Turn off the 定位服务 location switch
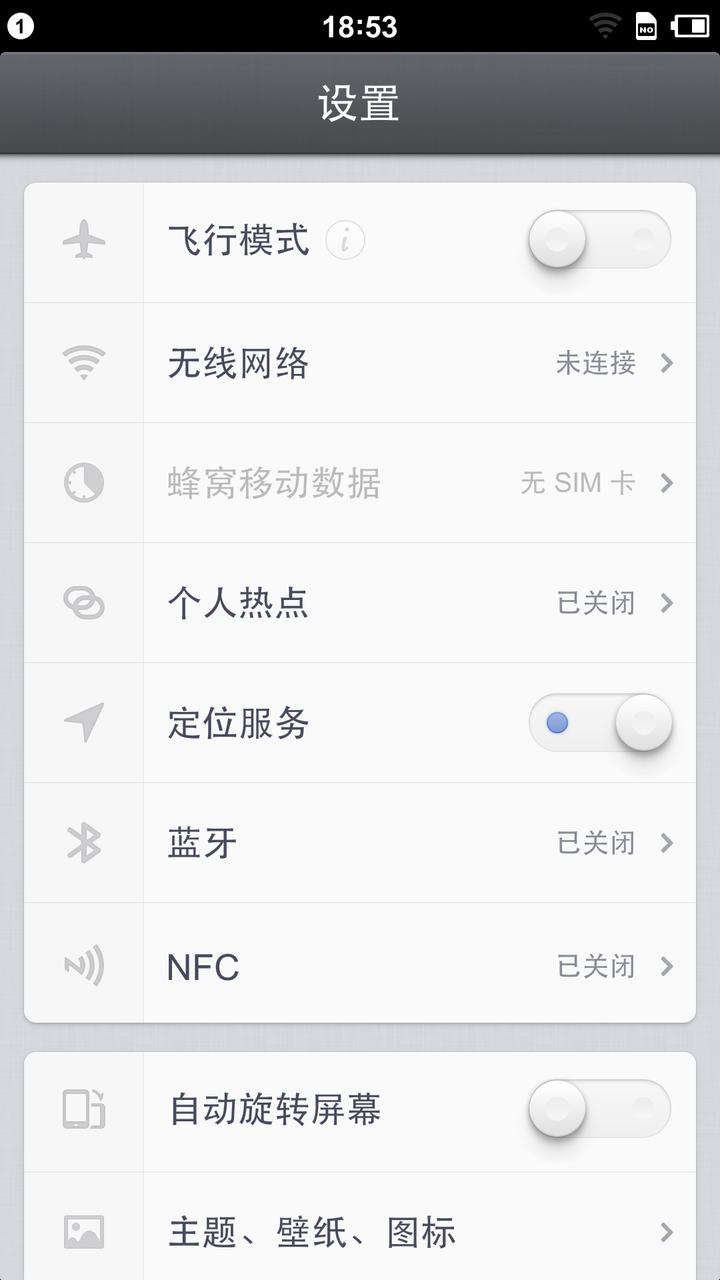The height and width of the screenshot is (1280, 720). [x=600, y=722]
